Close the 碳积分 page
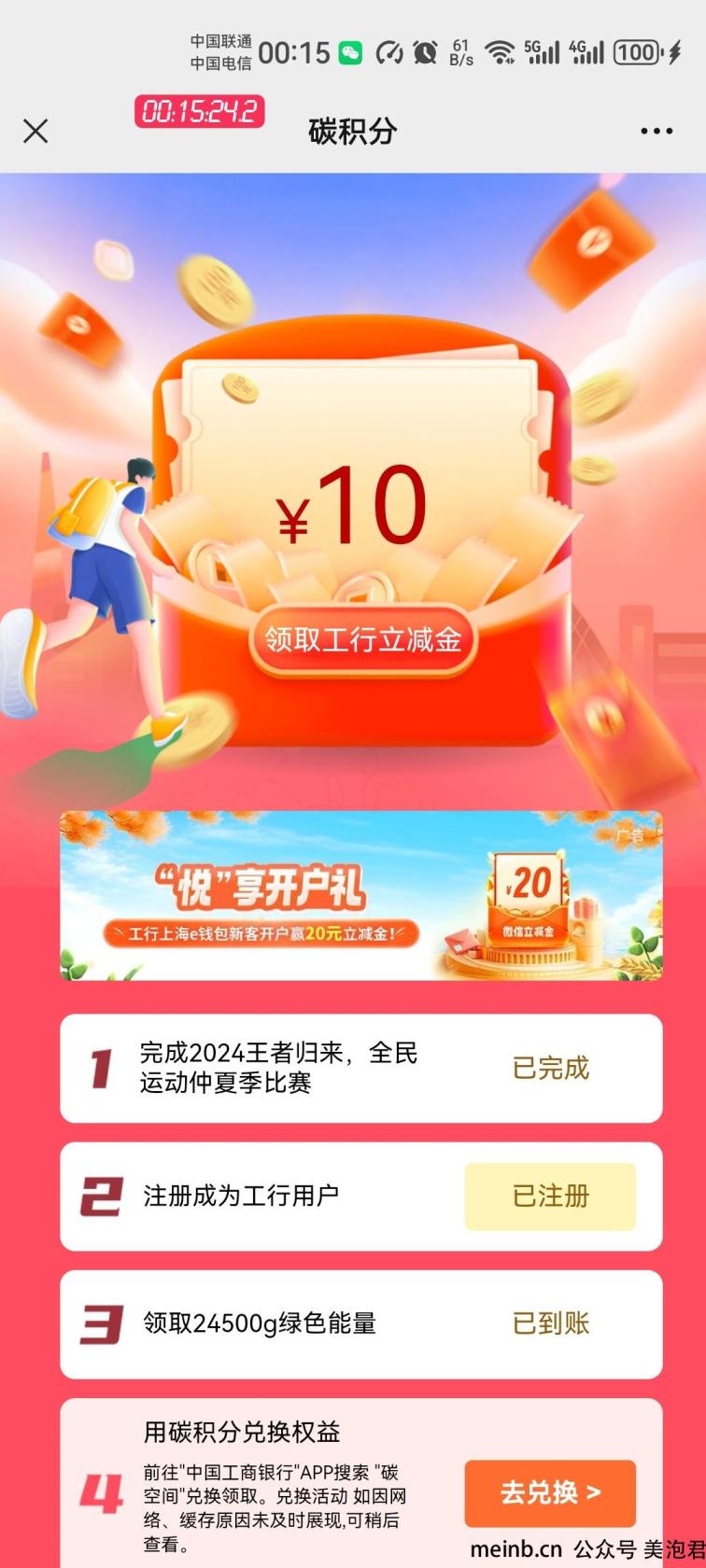 (35, 131)
